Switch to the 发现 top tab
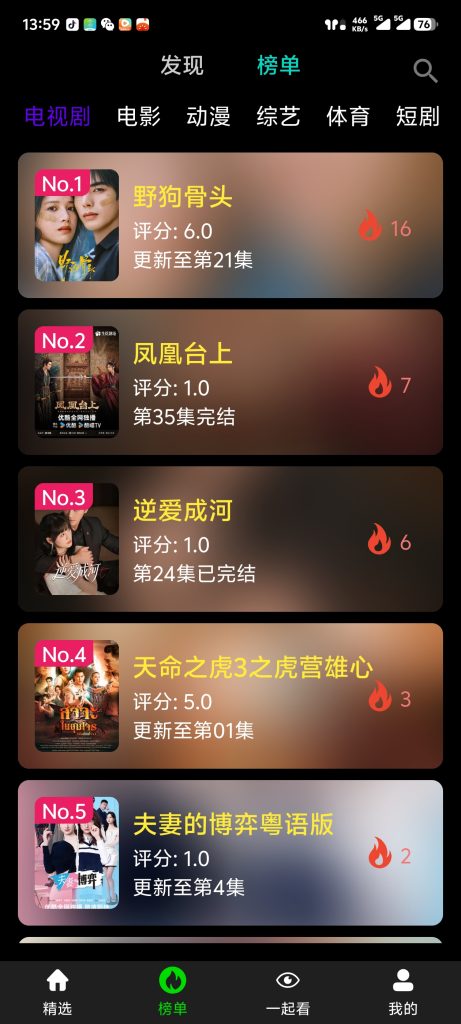This screenshot has width=461, height=1024. (182, 65)
